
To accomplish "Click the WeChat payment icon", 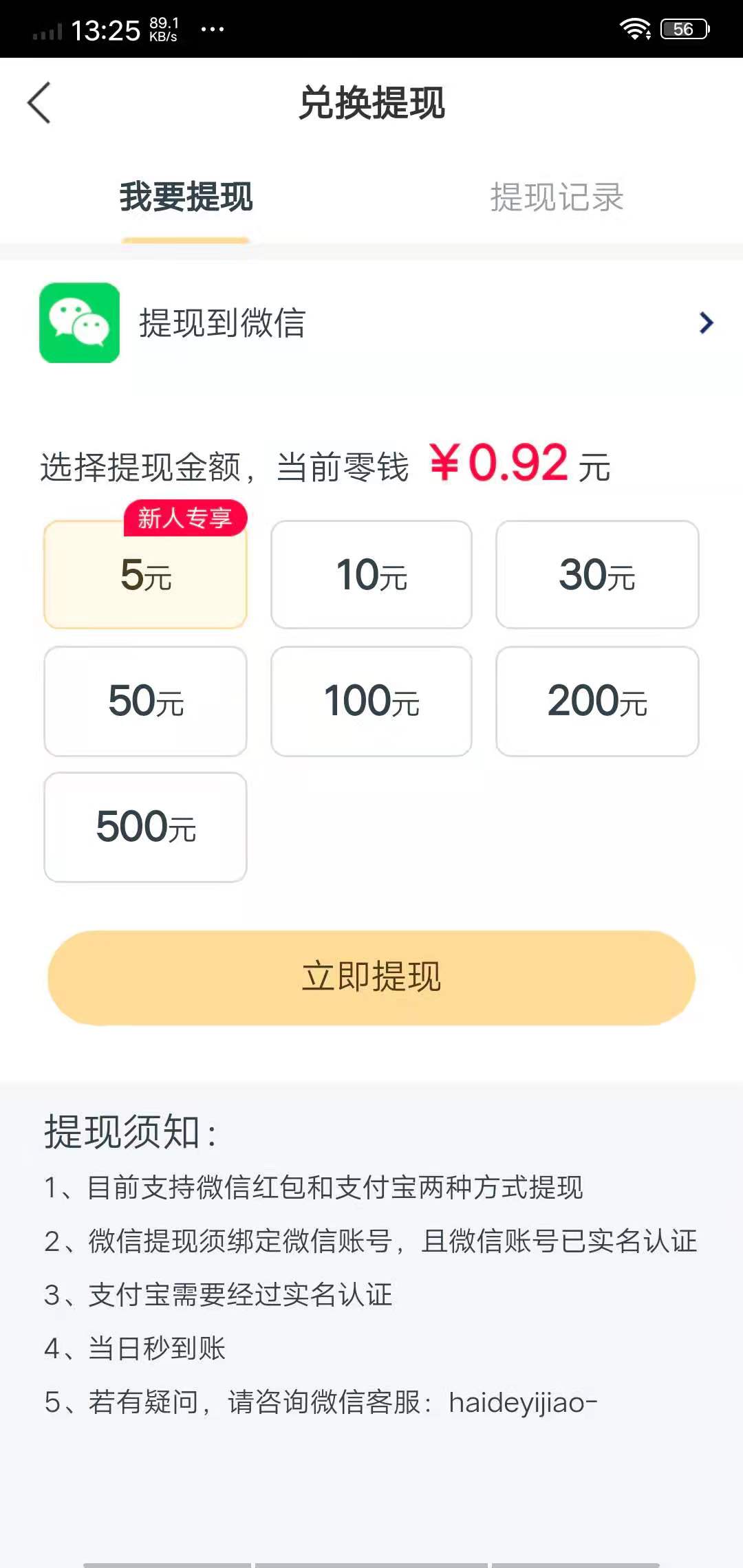I will tap(79, 323).
